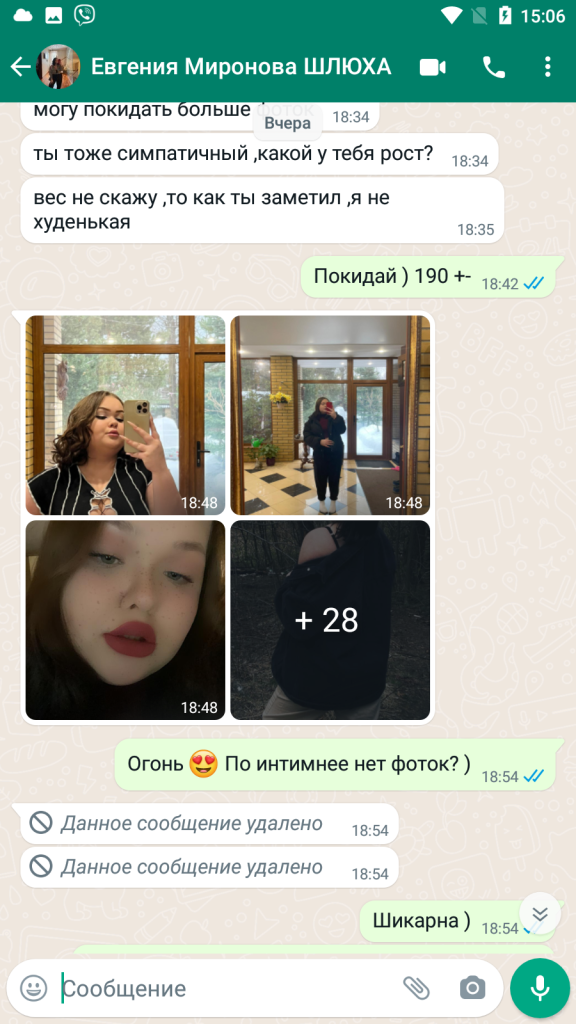
Task: Go back to the chat list
Action: (x=20, y=67)
